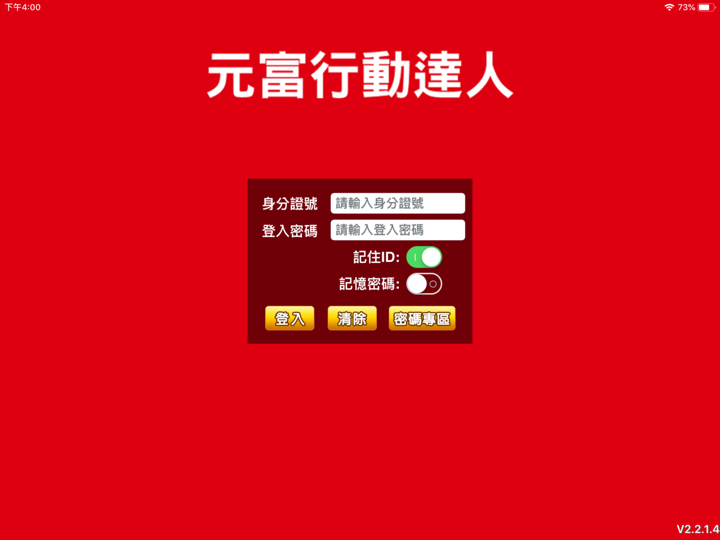Tap the 身分證號 input field
This screenshot has height=540, width=720.
click(x=397, y=203)
